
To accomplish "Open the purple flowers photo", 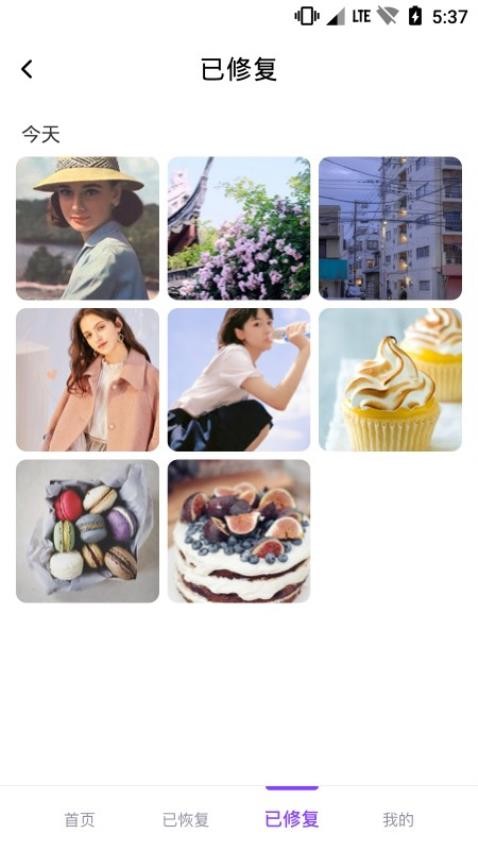I will [x=239, y=228].
